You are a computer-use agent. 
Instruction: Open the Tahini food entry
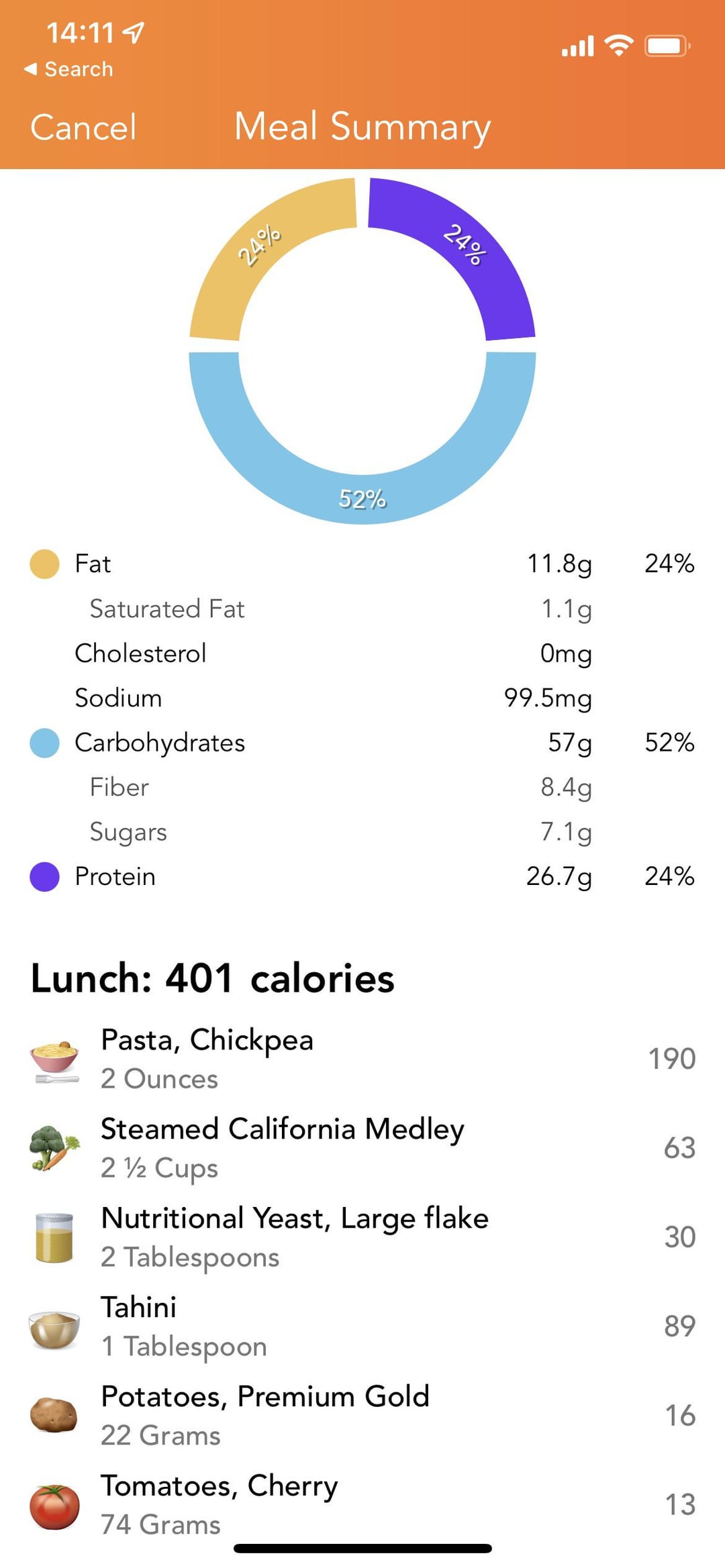point(362,1326)
